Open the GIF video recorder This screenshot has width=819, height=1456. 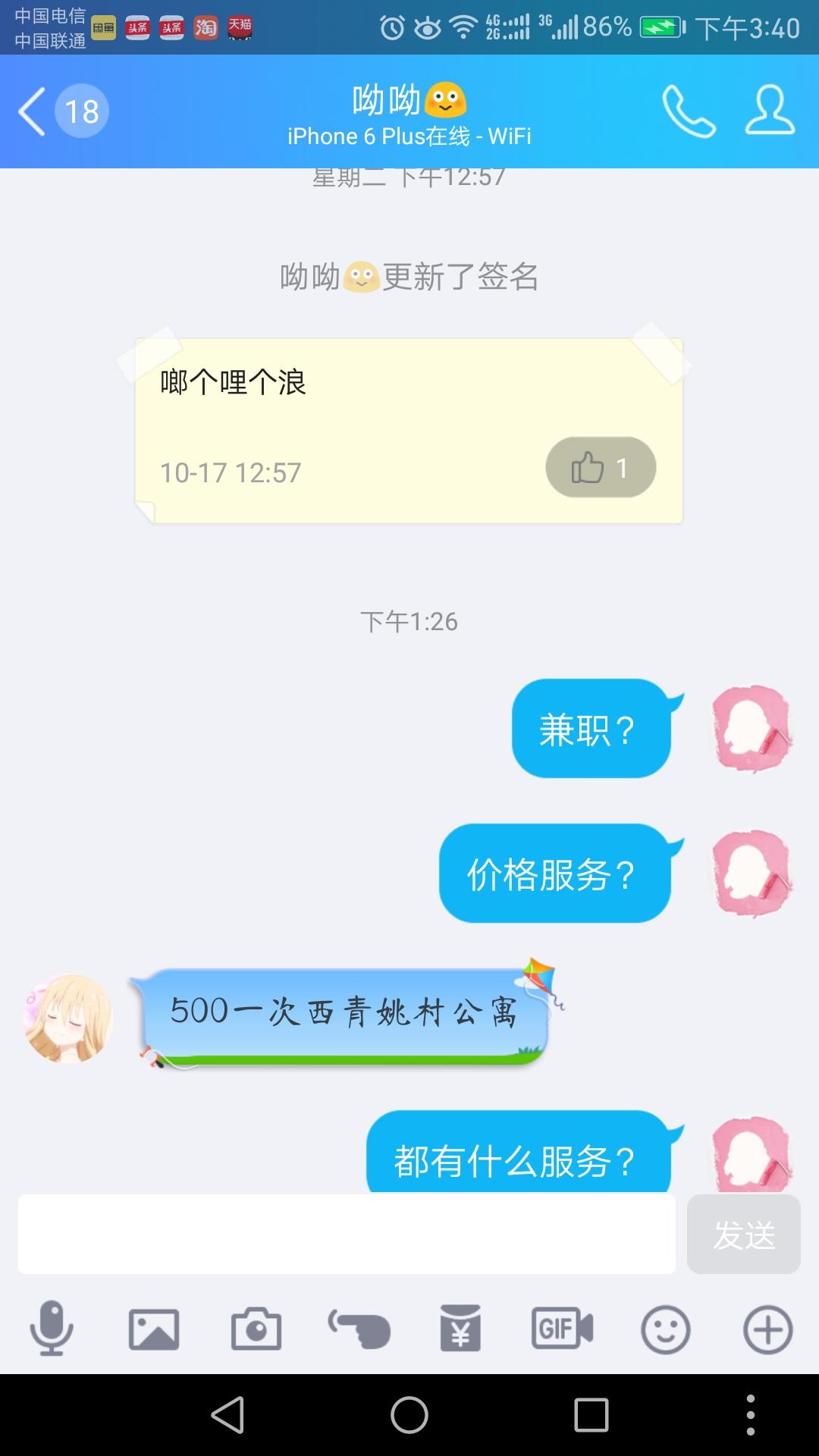[x=563, y=1329]
